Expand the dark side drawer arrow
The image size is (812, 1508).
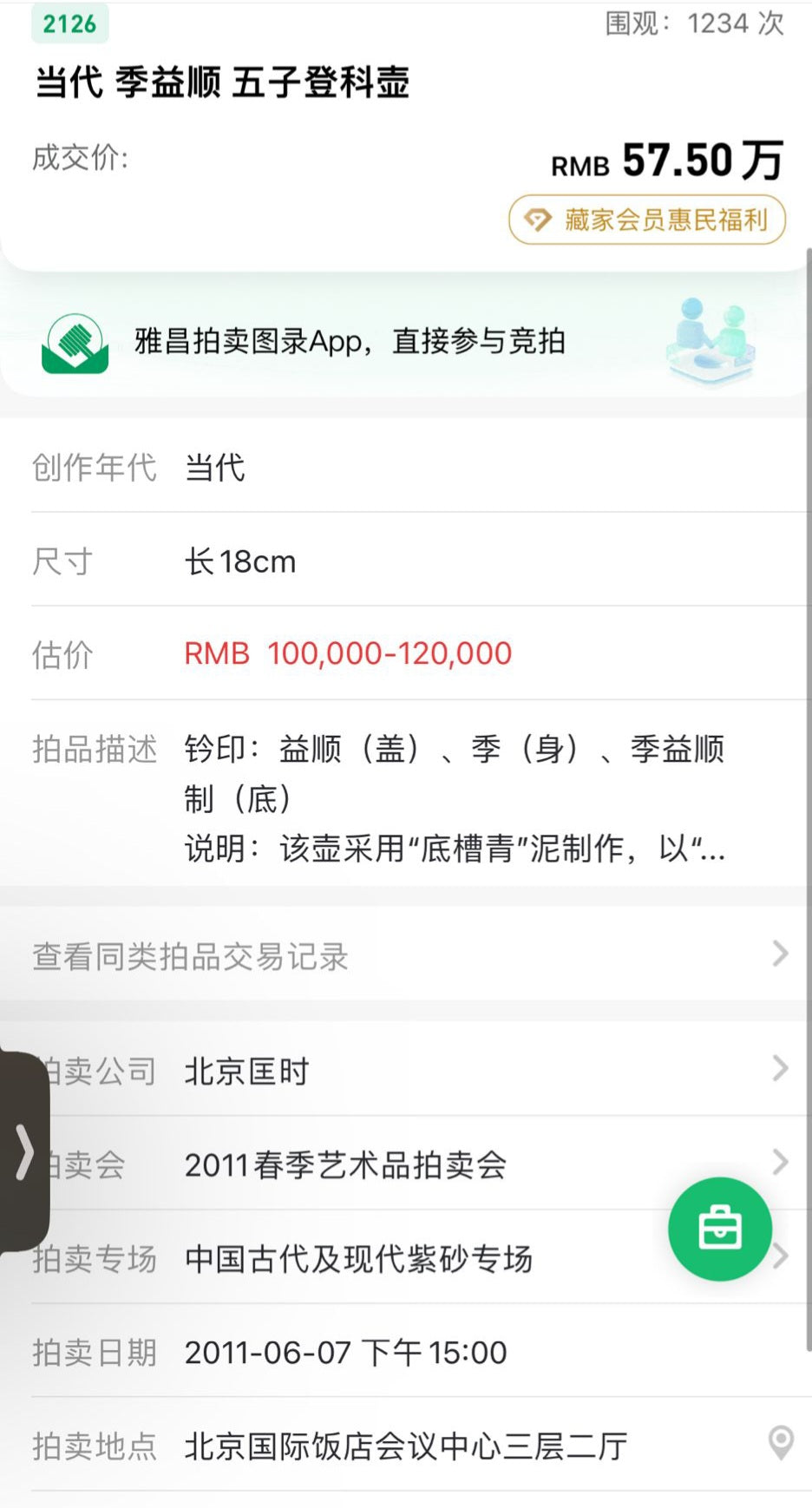(x=24, y=1152)
